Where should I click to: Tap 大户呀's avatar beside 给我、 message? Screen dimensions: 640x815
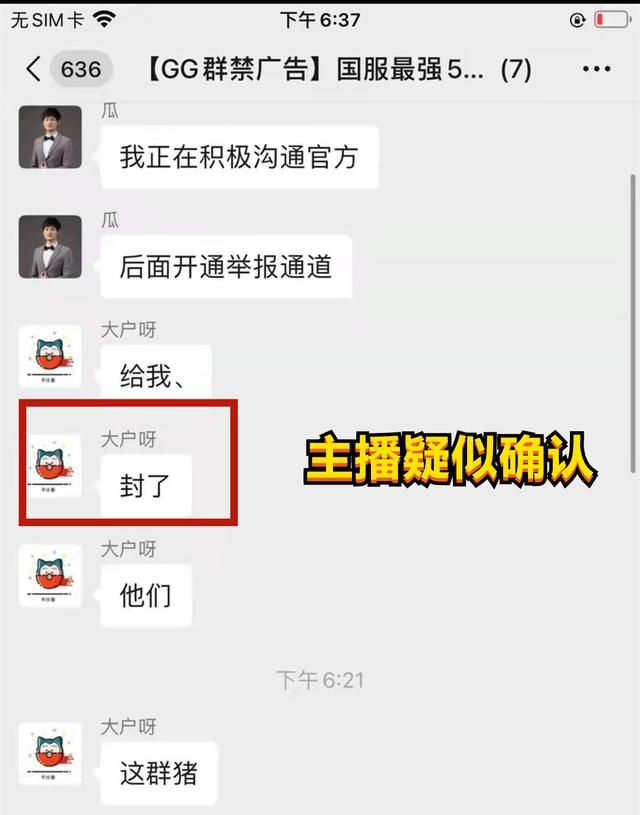(x=50, y=356)
